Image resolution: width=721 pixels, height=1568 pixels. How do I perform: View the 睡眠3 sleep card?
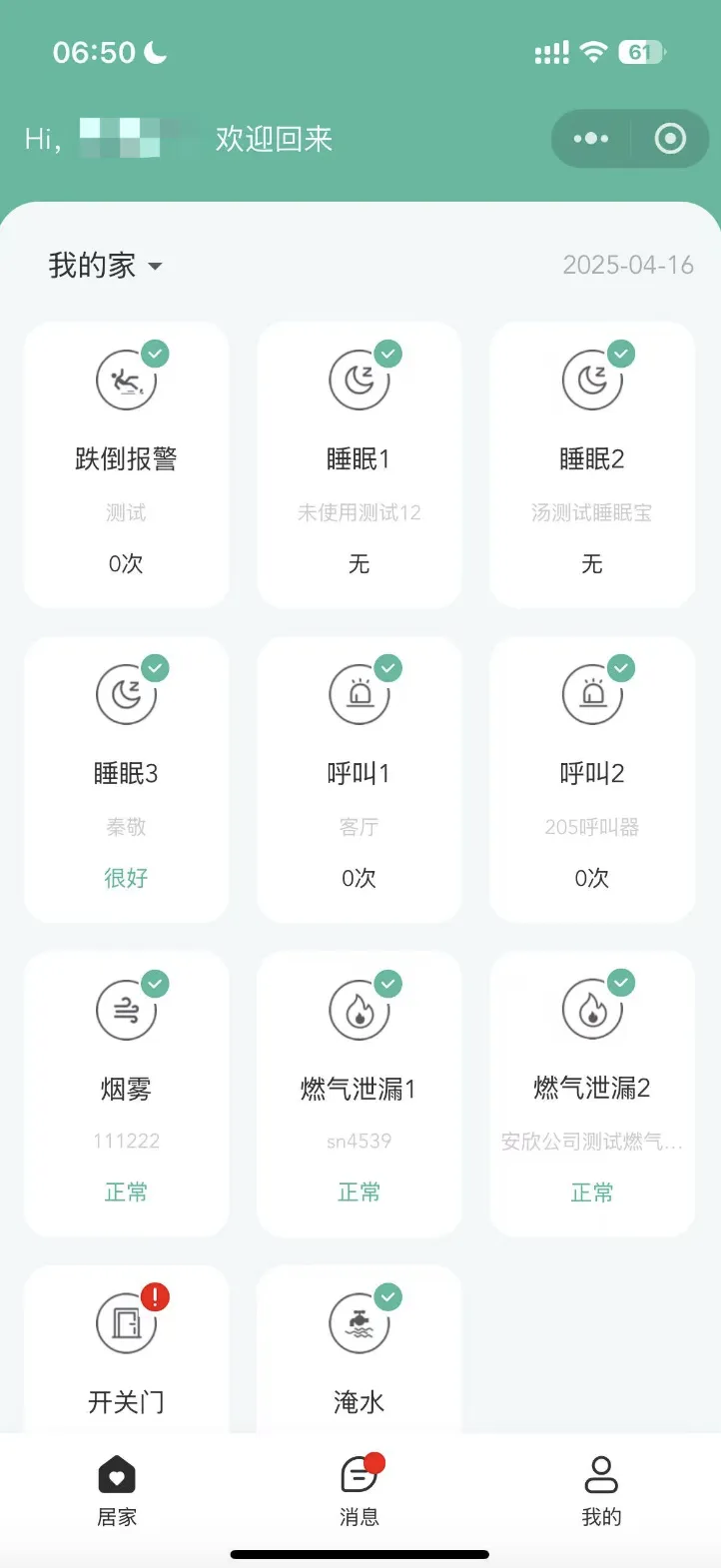point(126,779)
